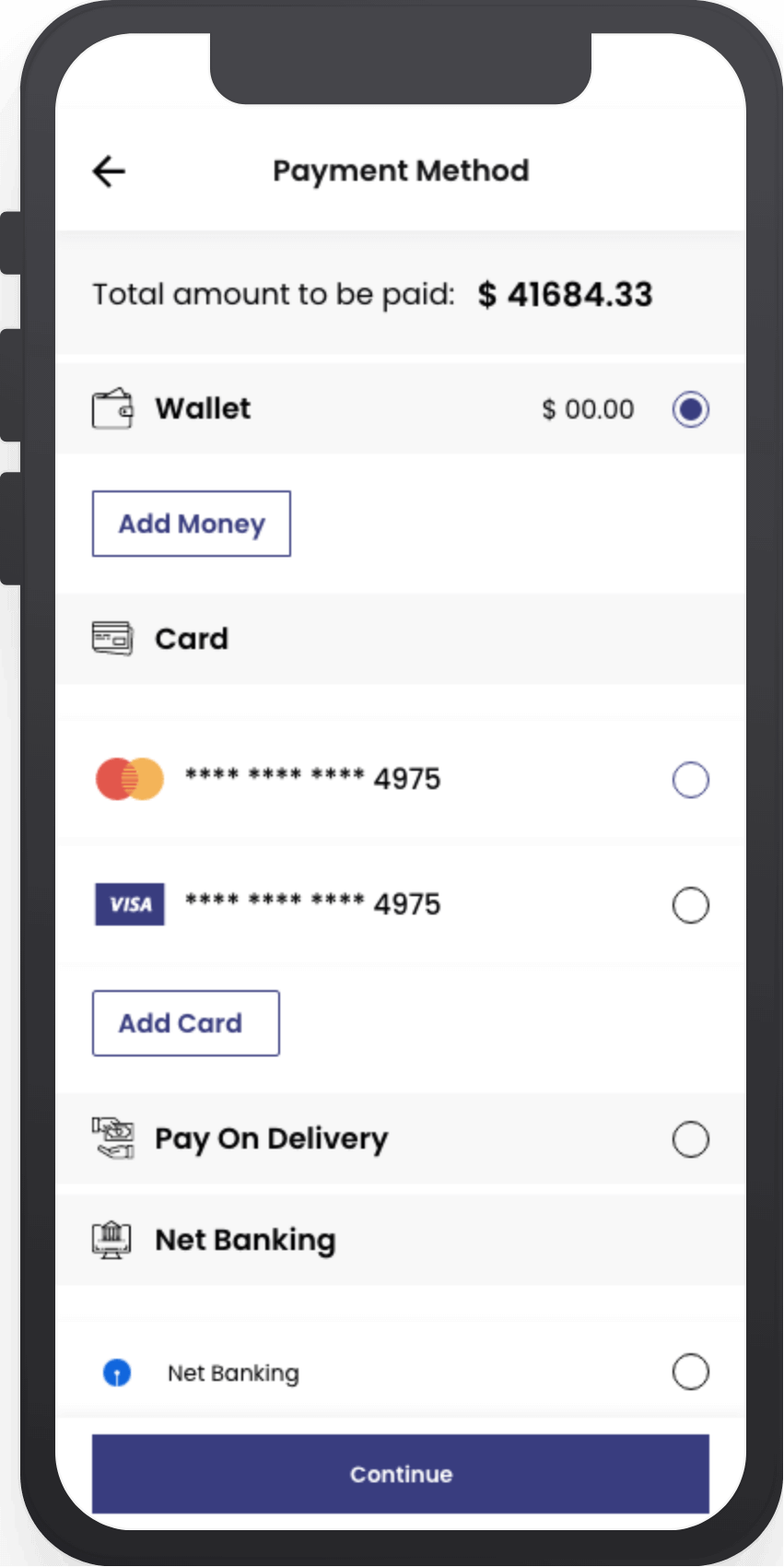Screen dimensions: 784x1567
Task: Hit Continue to proceed with payment
Action: 401,1474
